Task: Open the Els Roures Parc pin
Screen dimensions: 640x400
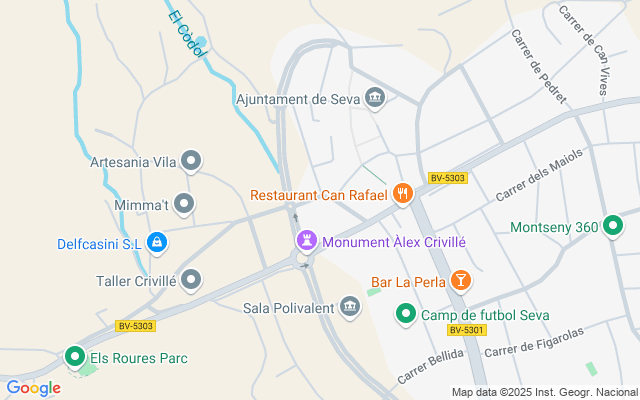Action: (75, 356)
